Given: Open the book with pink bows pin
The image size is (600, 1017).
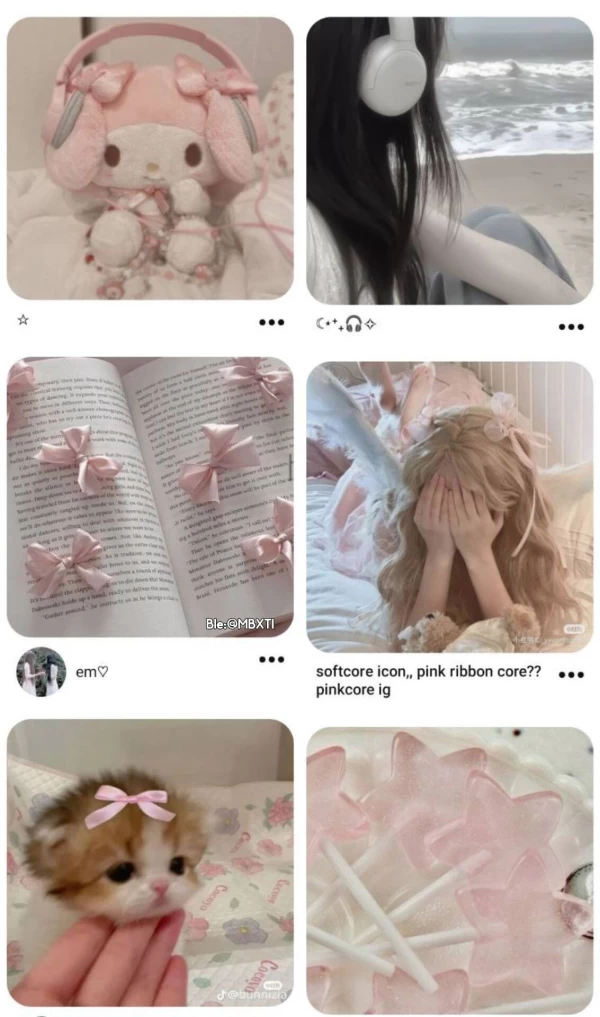Looking at the screenshot, I should point(150,497).
